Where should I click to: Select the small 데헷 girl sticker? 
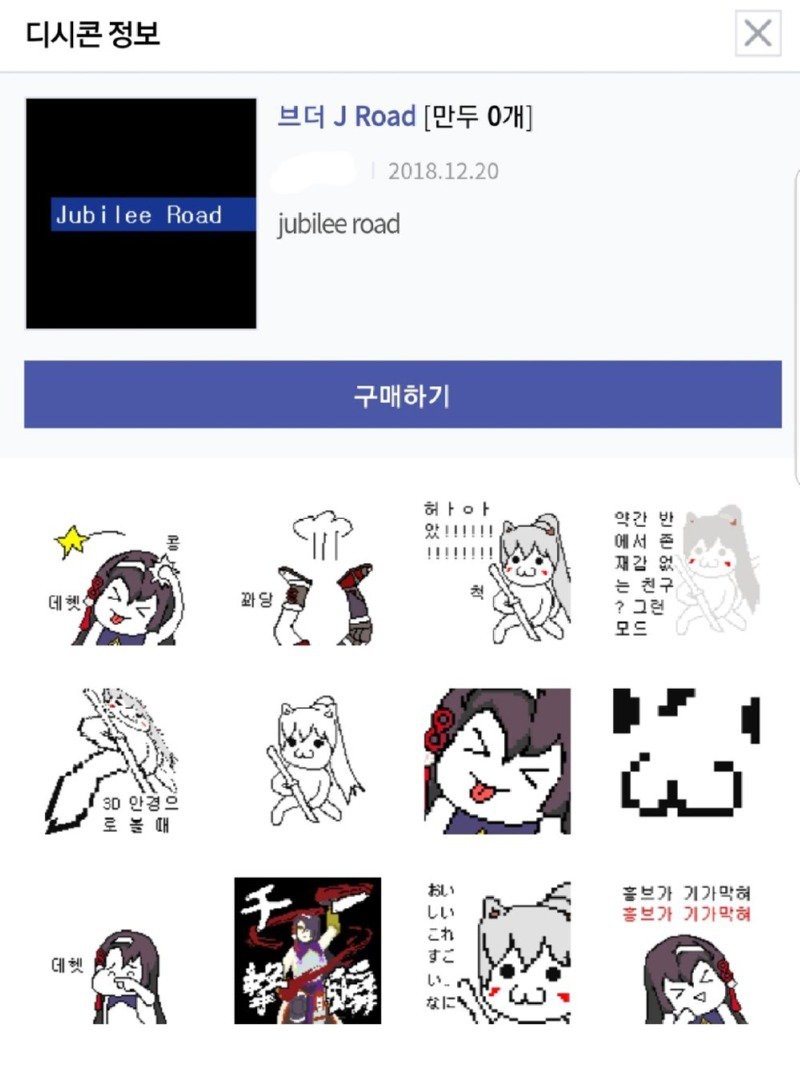(x=118, y=951)
